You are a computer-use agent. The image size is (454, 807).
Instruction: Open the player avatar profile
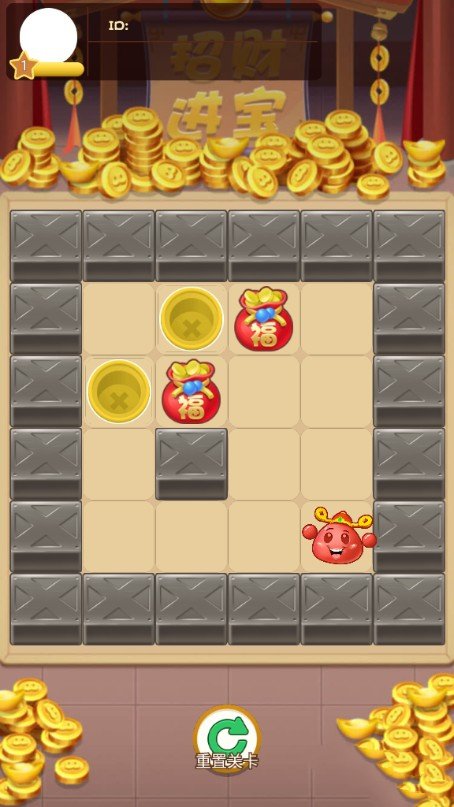[x=48, y=36]
